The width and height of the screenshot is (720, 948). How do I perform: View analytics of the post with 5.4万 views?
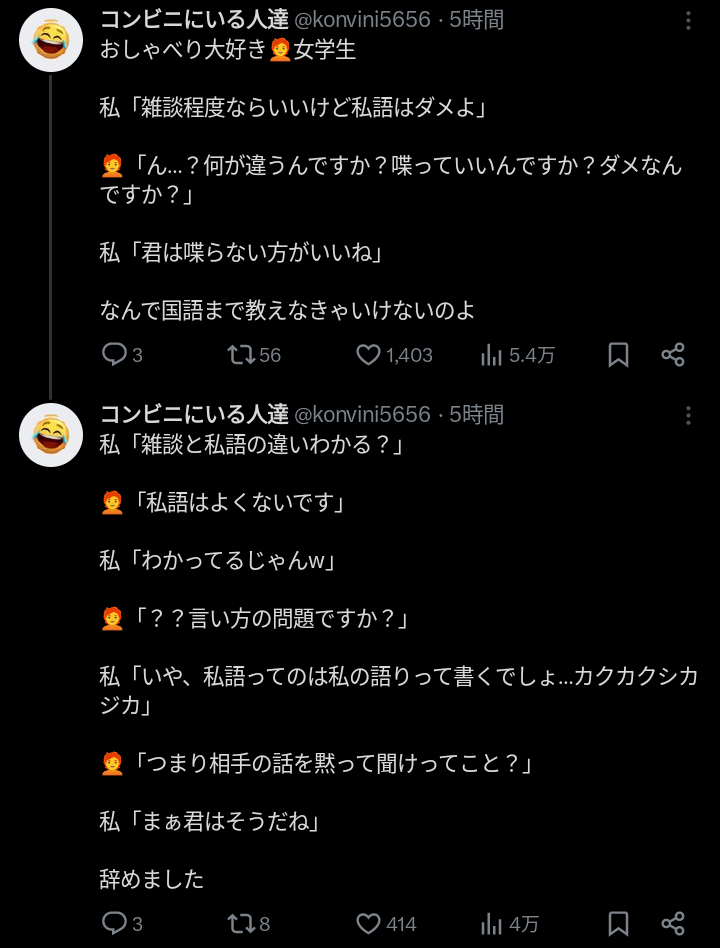tap(491, 355)
